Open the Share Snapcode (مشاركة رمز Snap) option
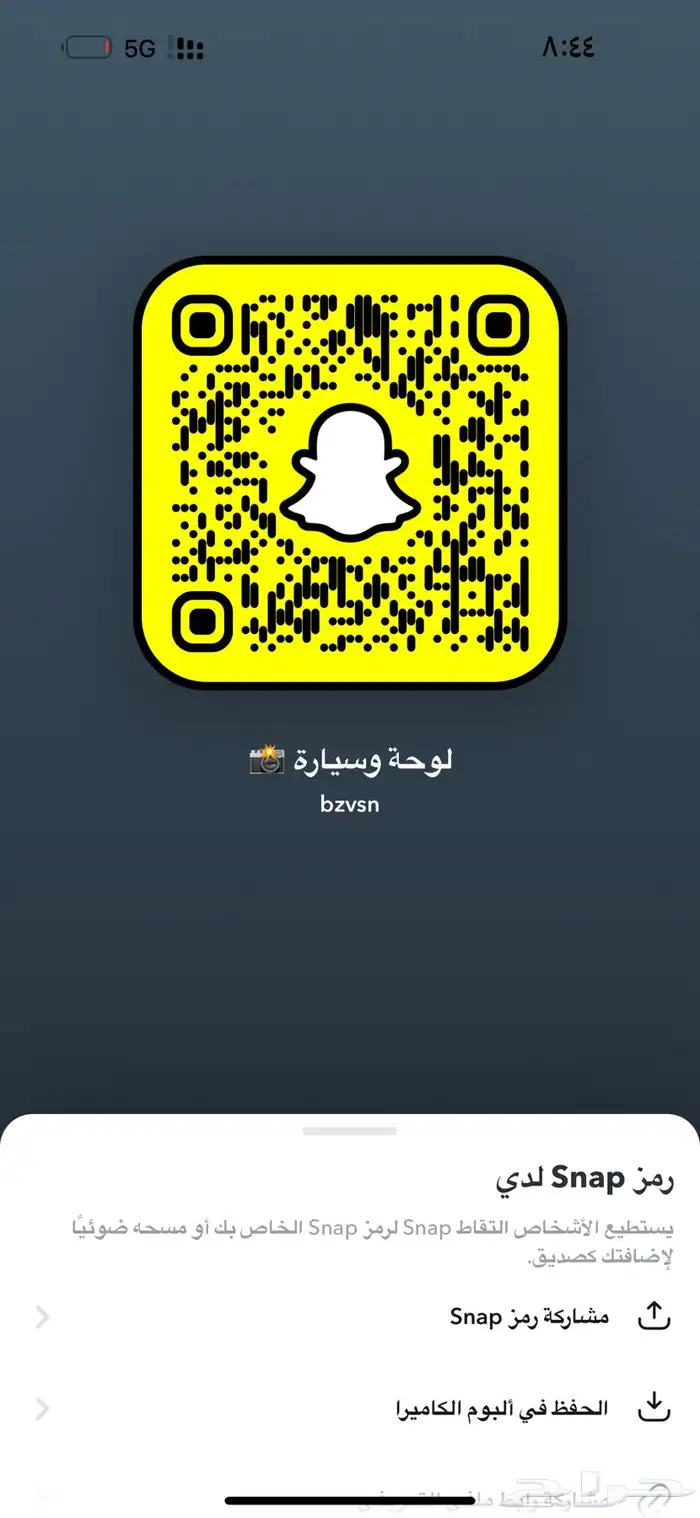 pos(529,1316)
